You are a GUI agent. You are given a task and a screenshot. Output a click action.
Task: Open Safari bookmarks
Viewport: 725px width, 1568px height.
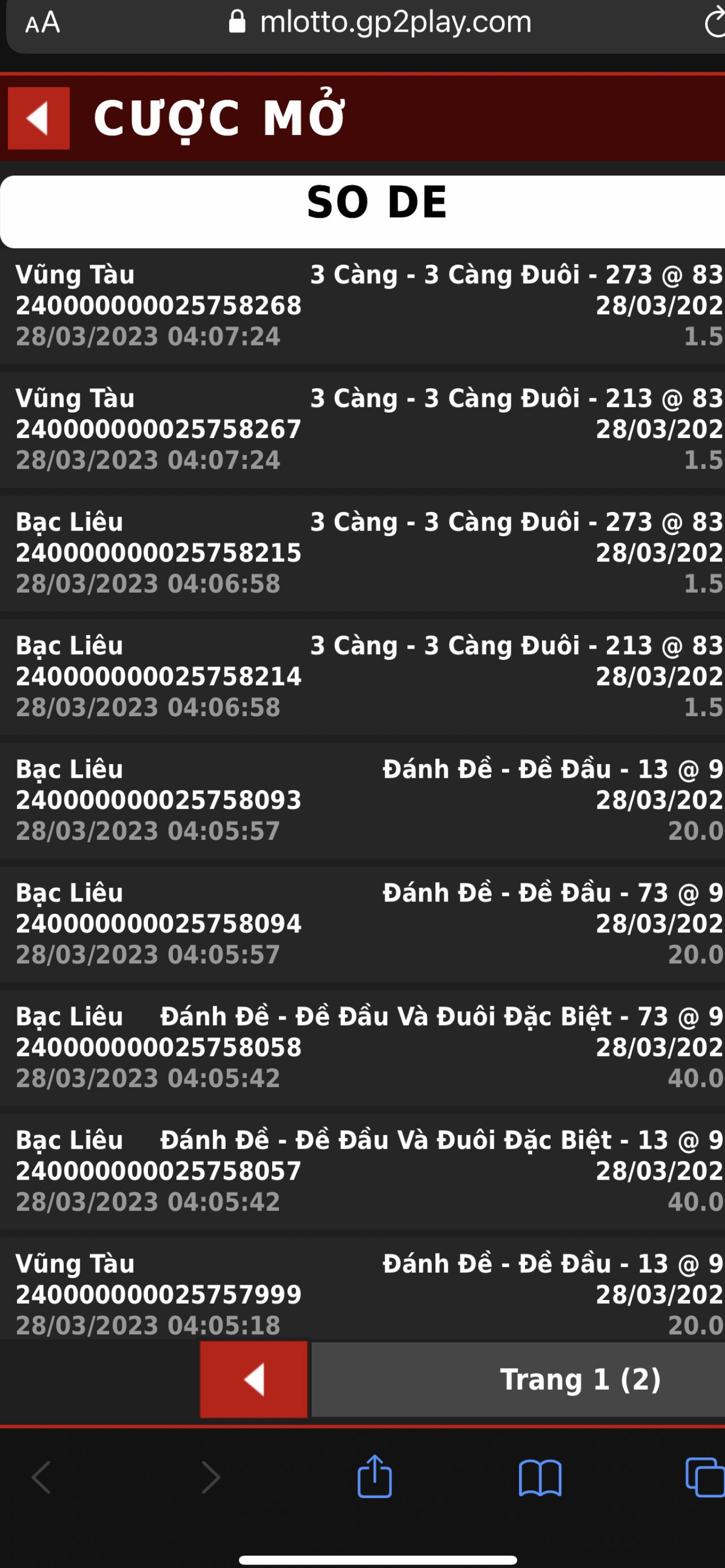point(540,1478)
